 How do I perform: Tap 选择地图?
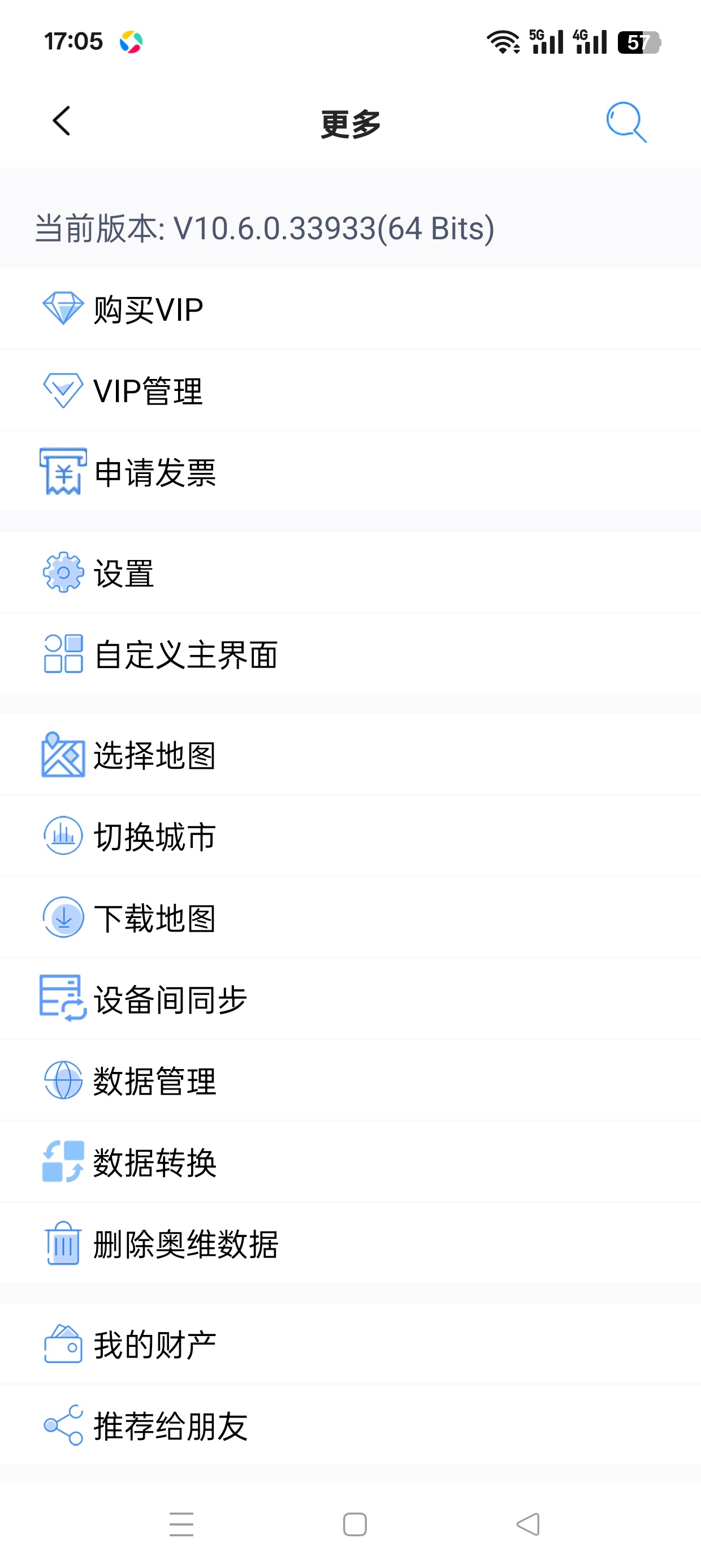point(350,755)
